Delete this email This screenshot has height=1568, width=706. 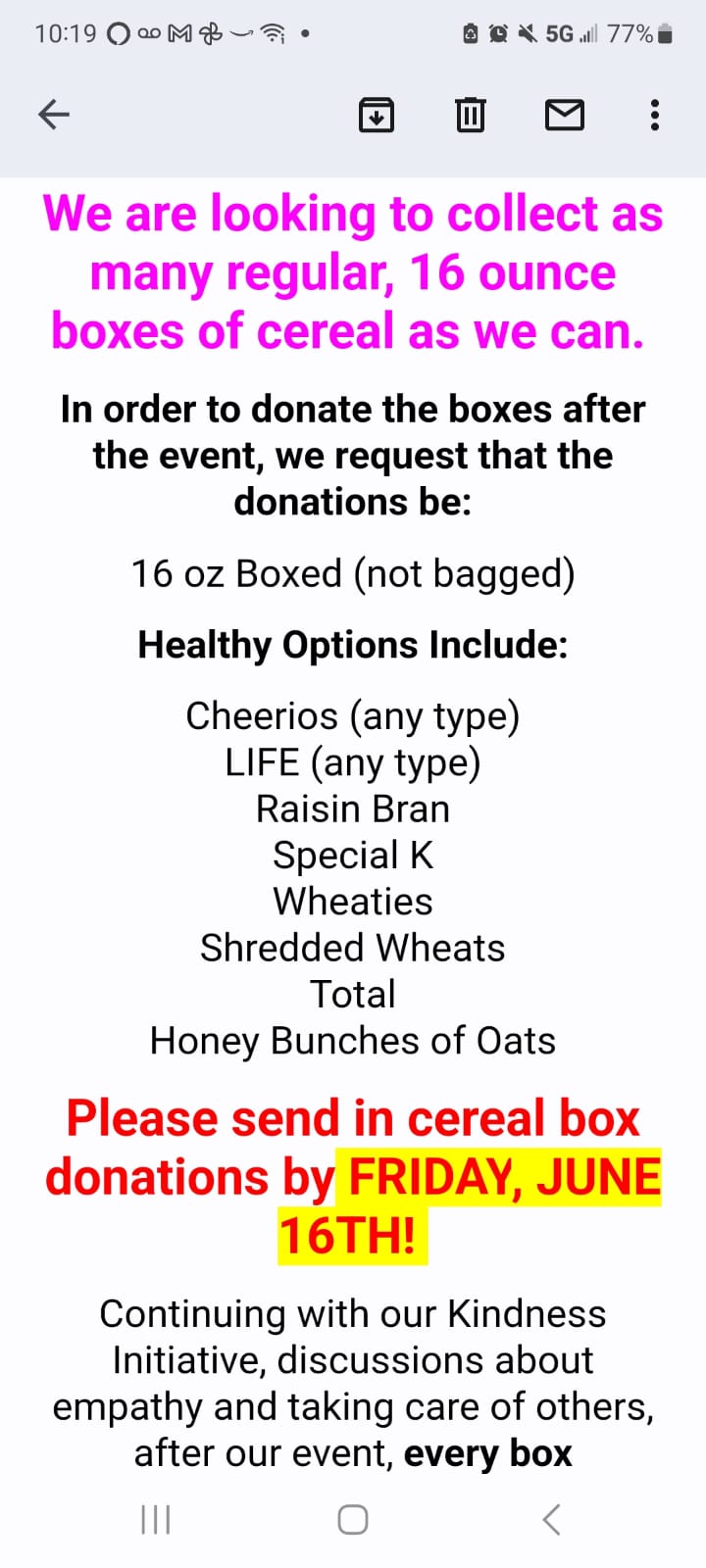click(471, 116)
